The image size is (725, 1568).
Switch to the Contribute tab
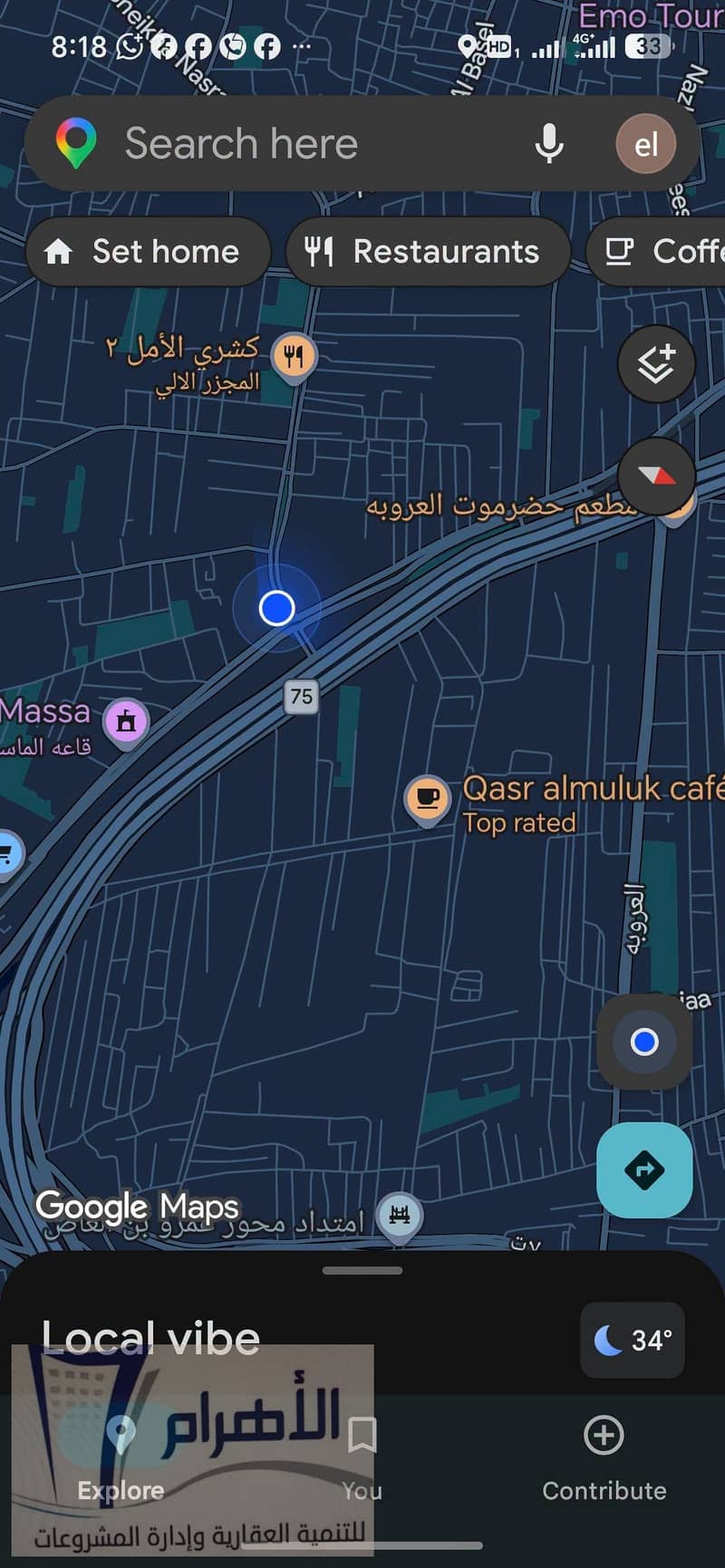(604, 1460)
